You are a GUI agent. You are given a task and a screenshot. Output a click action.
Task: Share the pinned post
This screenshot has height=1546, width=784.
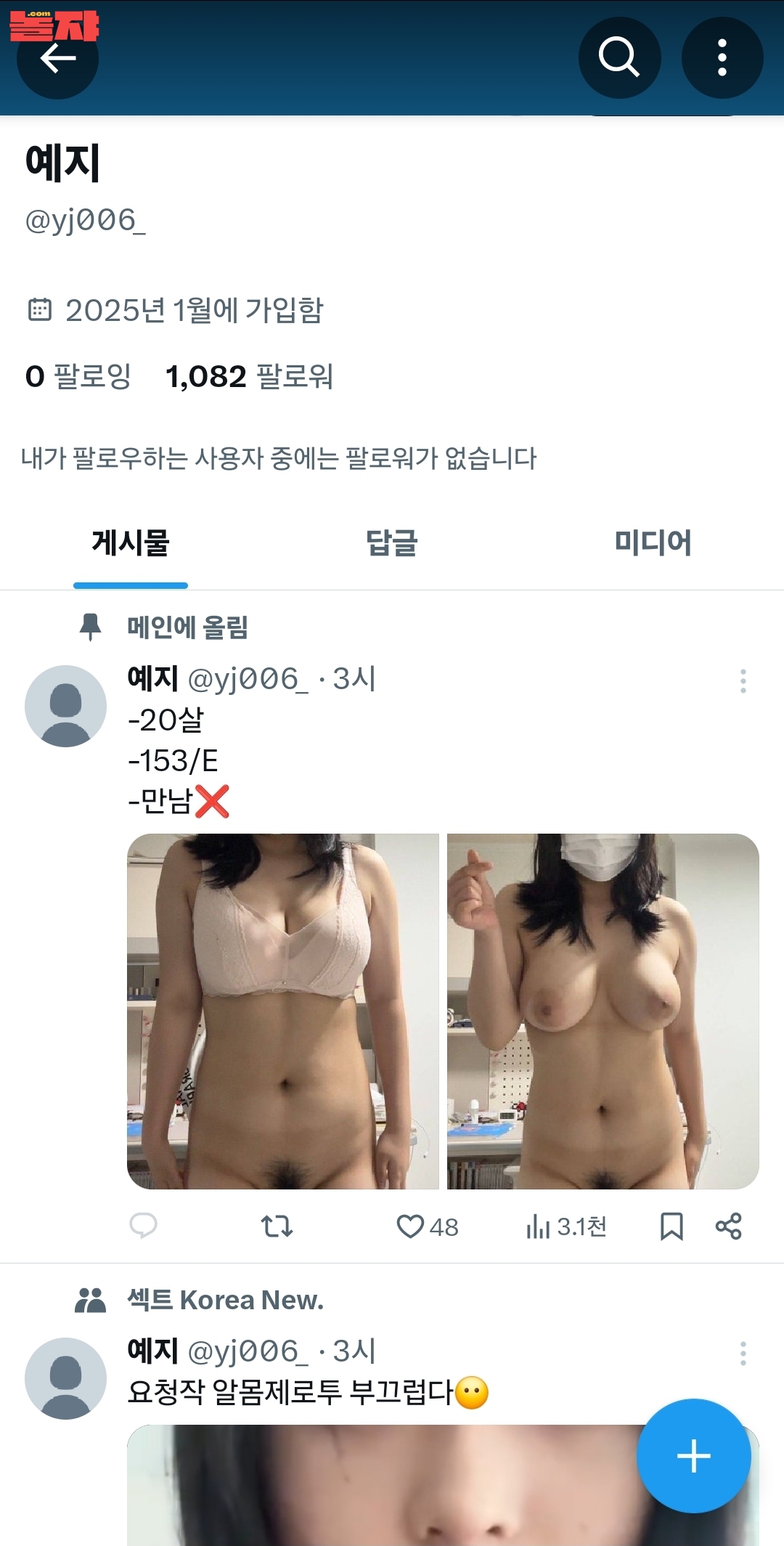728,1226
